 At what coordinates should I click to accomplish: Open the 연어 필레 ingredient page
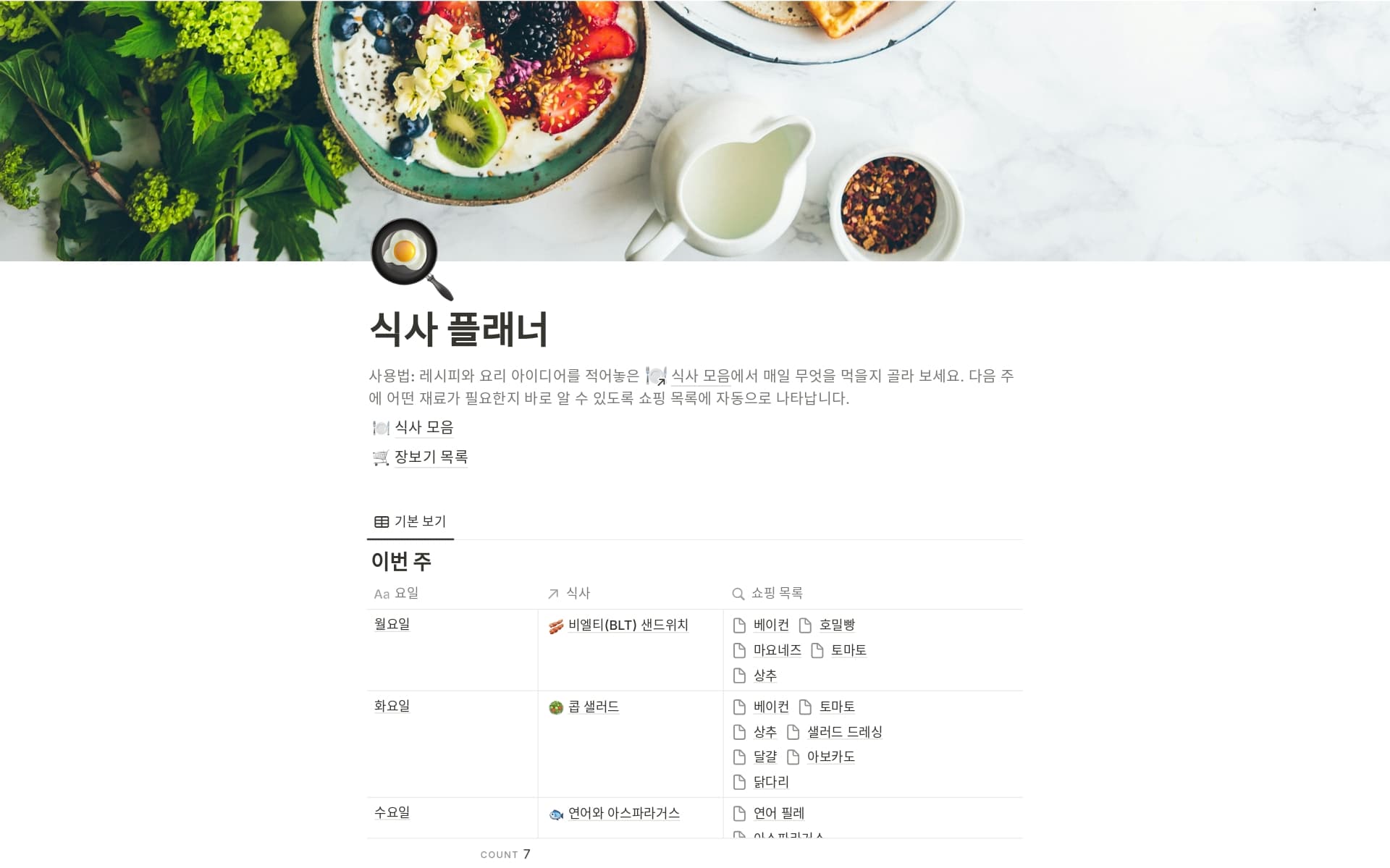pyautogui.click(x=778, y=814)
